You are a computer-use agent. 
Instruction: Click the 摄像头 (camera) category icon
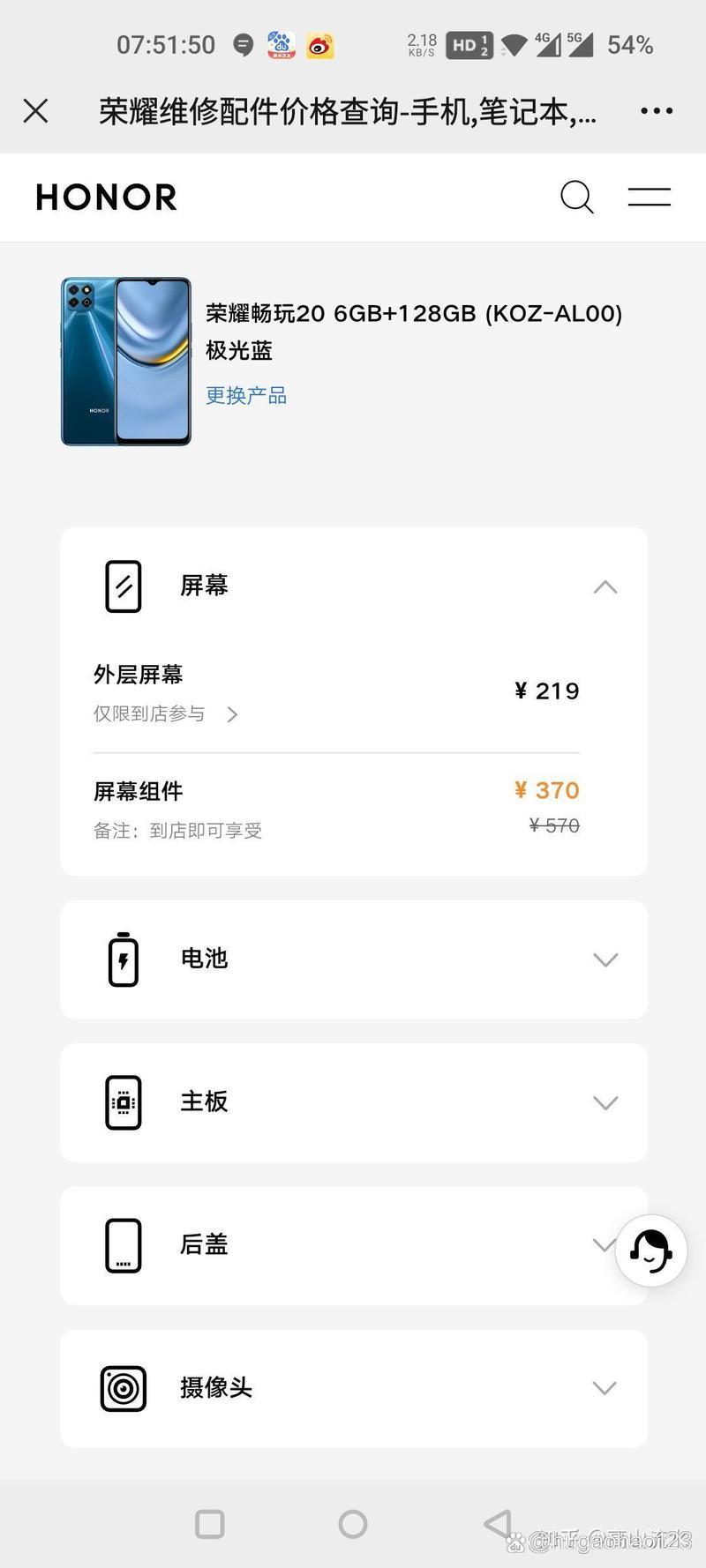(x=123, y=1387)
